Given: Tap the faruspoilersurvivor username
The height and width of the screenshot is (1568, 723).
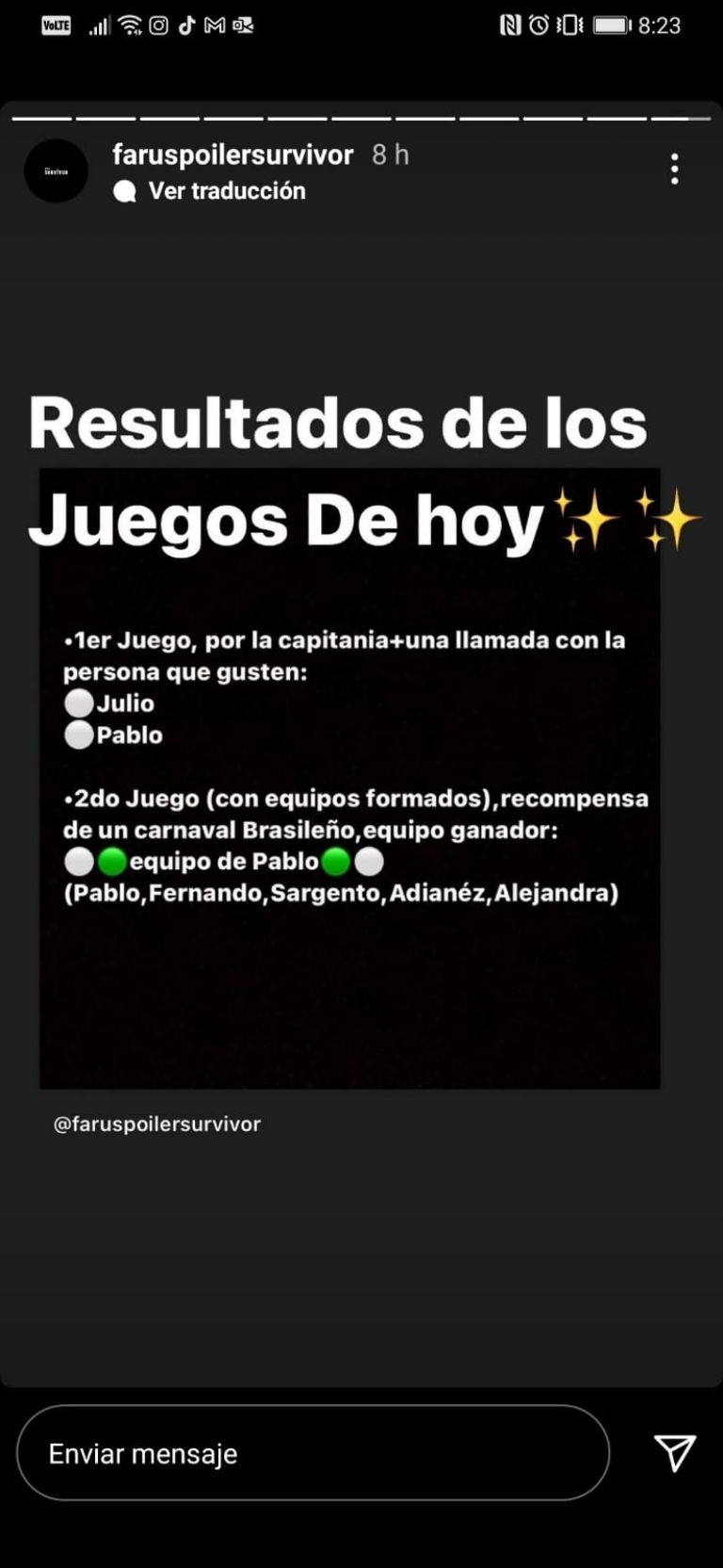Looking at the screenshot, I should [x=233, y=154].
